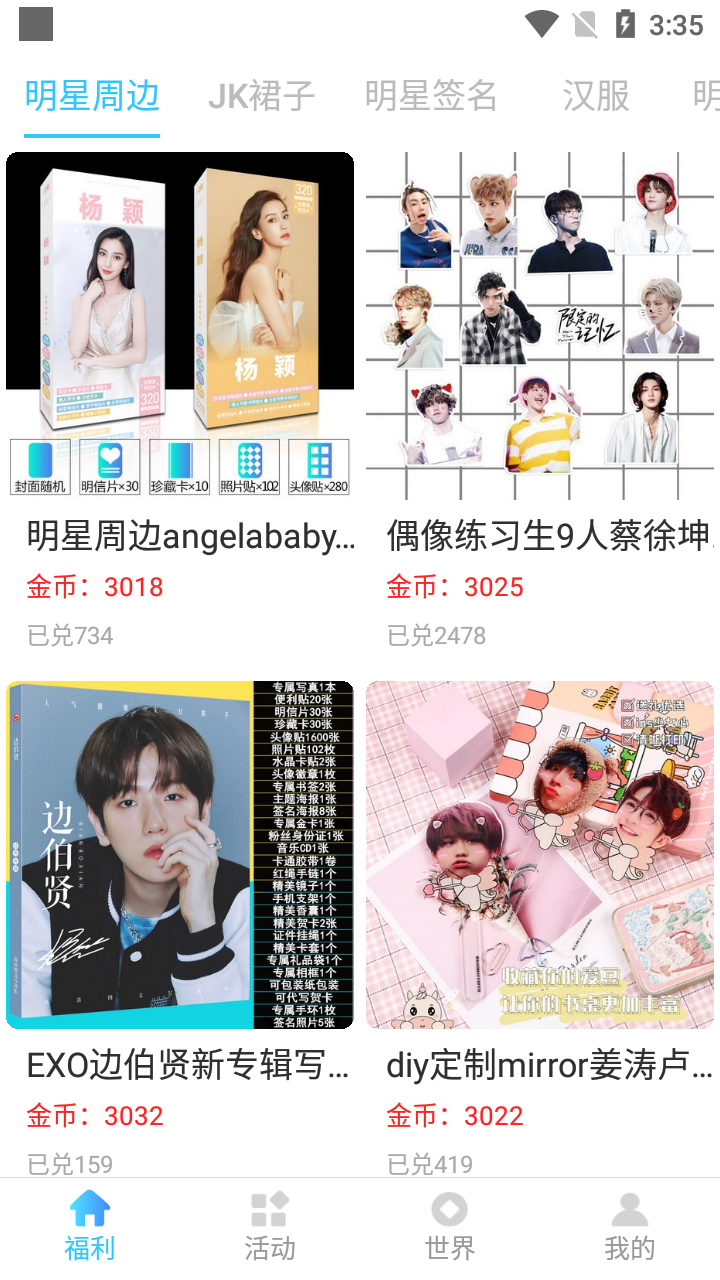Image resolution: width=720 pixels, height=1280 pixels.
Task: Tap the 已兑2478 exchange count text
Action: click(437, 634)
